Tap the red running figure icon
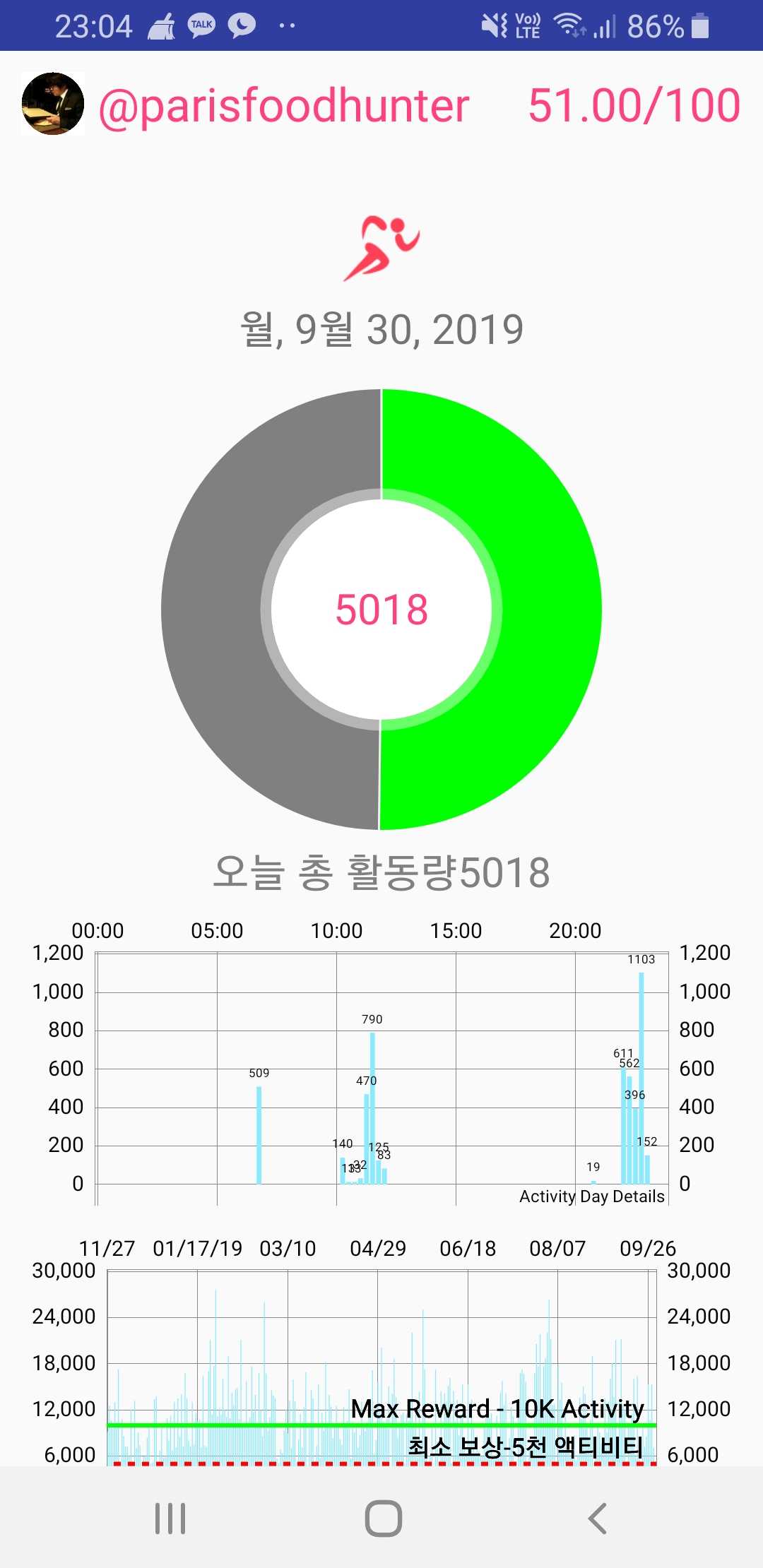The image size is (763, 1568). [381, 249]
